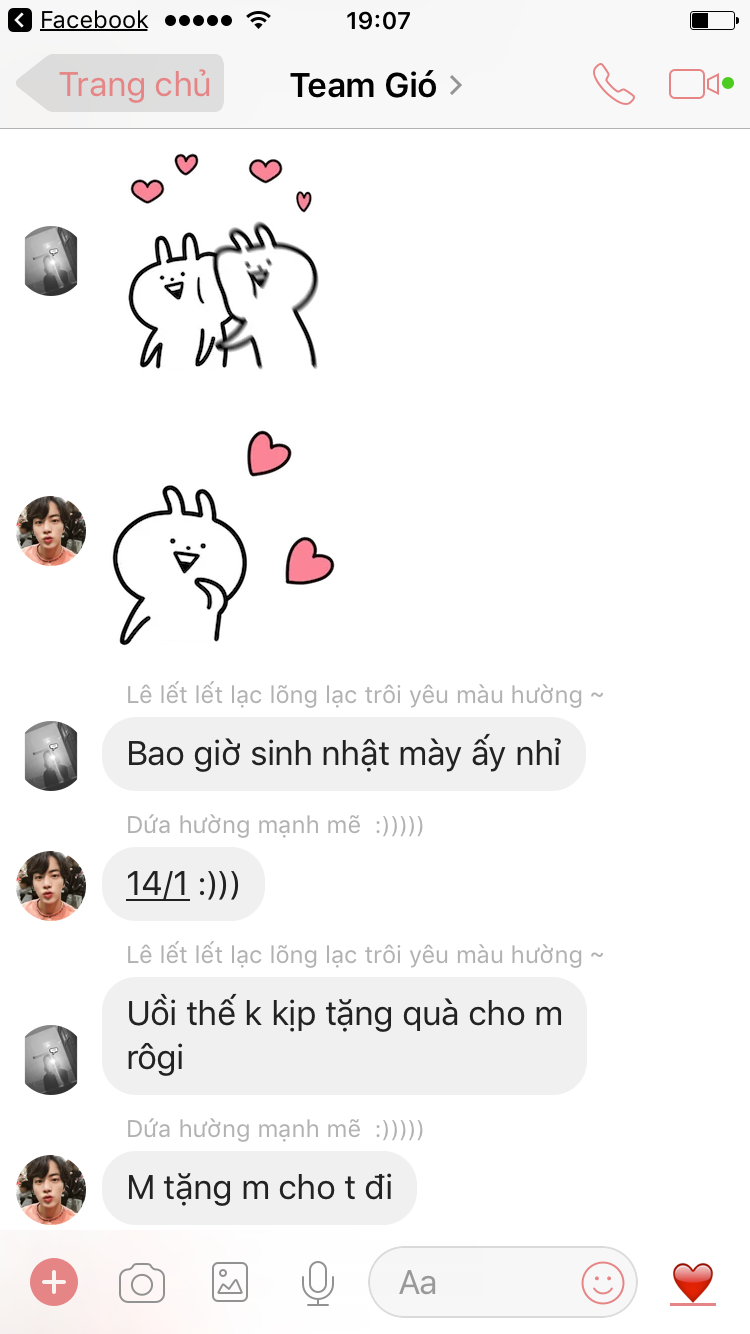Start a voice call
Viewport: 750px width, 1334px height.
(x=613, y=85)
